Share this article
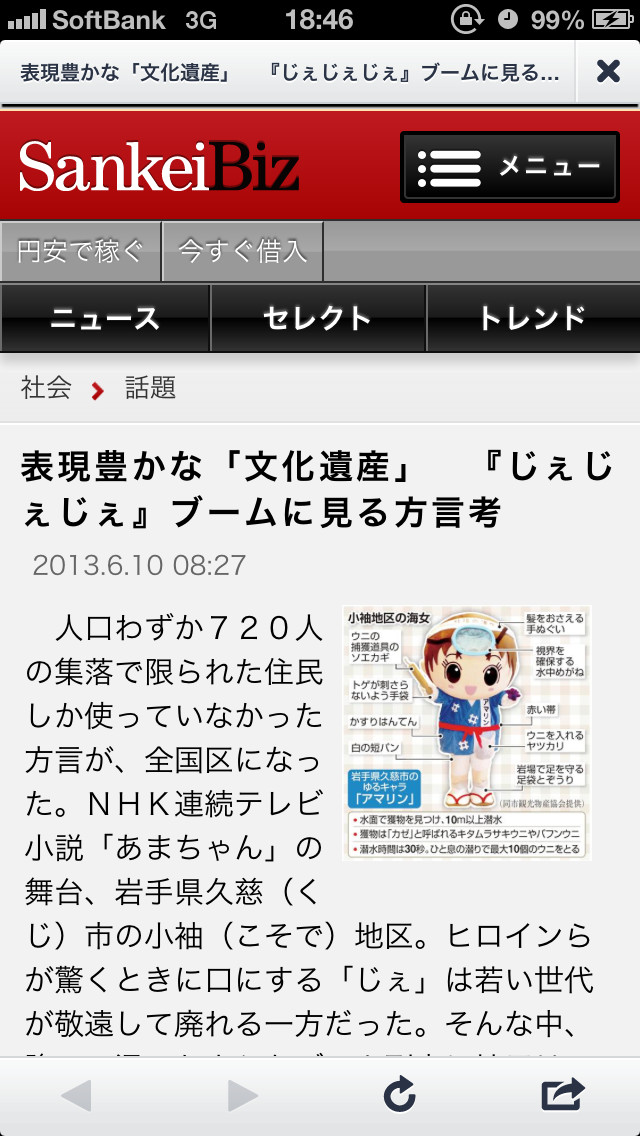Screen dimensions: 640x1136 (x=563, y=1096)
